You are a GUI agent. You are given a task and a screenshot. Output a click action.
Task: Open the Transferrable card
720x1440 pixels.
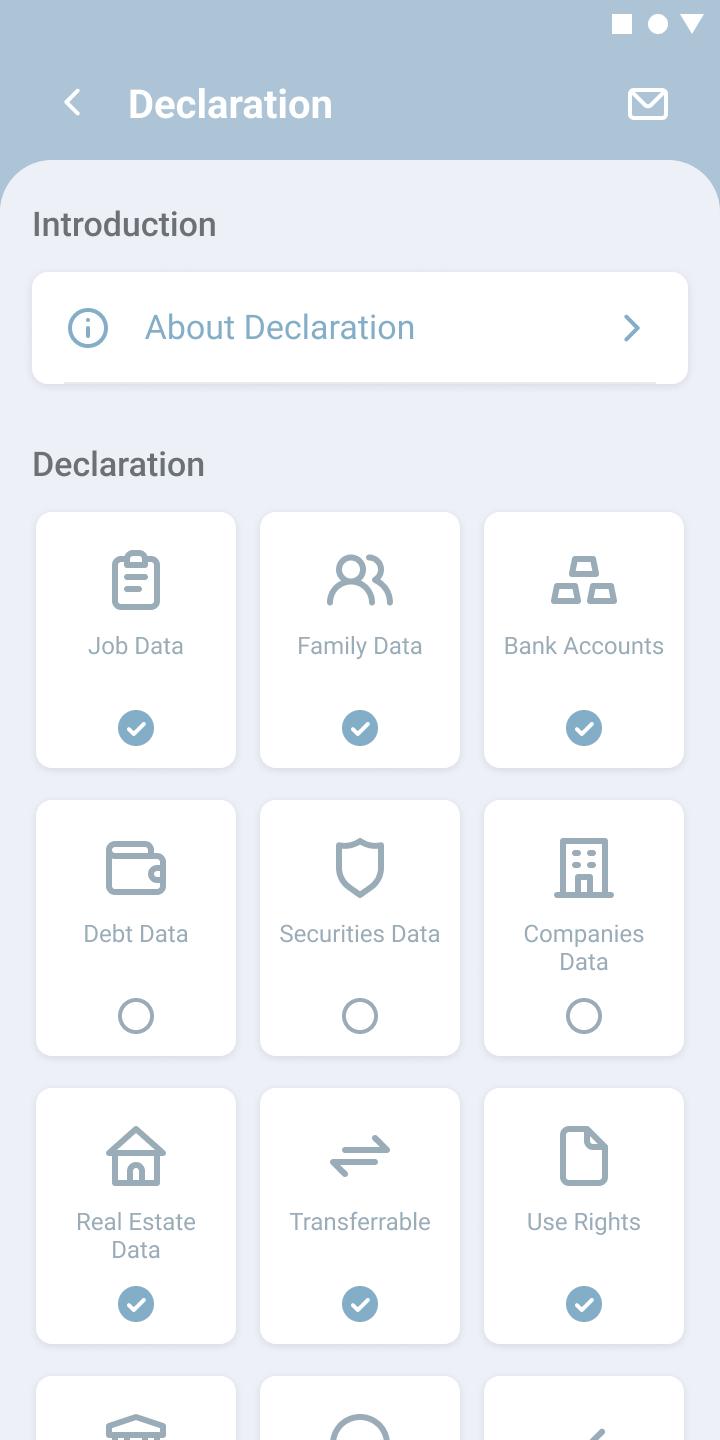[360, 1216]
